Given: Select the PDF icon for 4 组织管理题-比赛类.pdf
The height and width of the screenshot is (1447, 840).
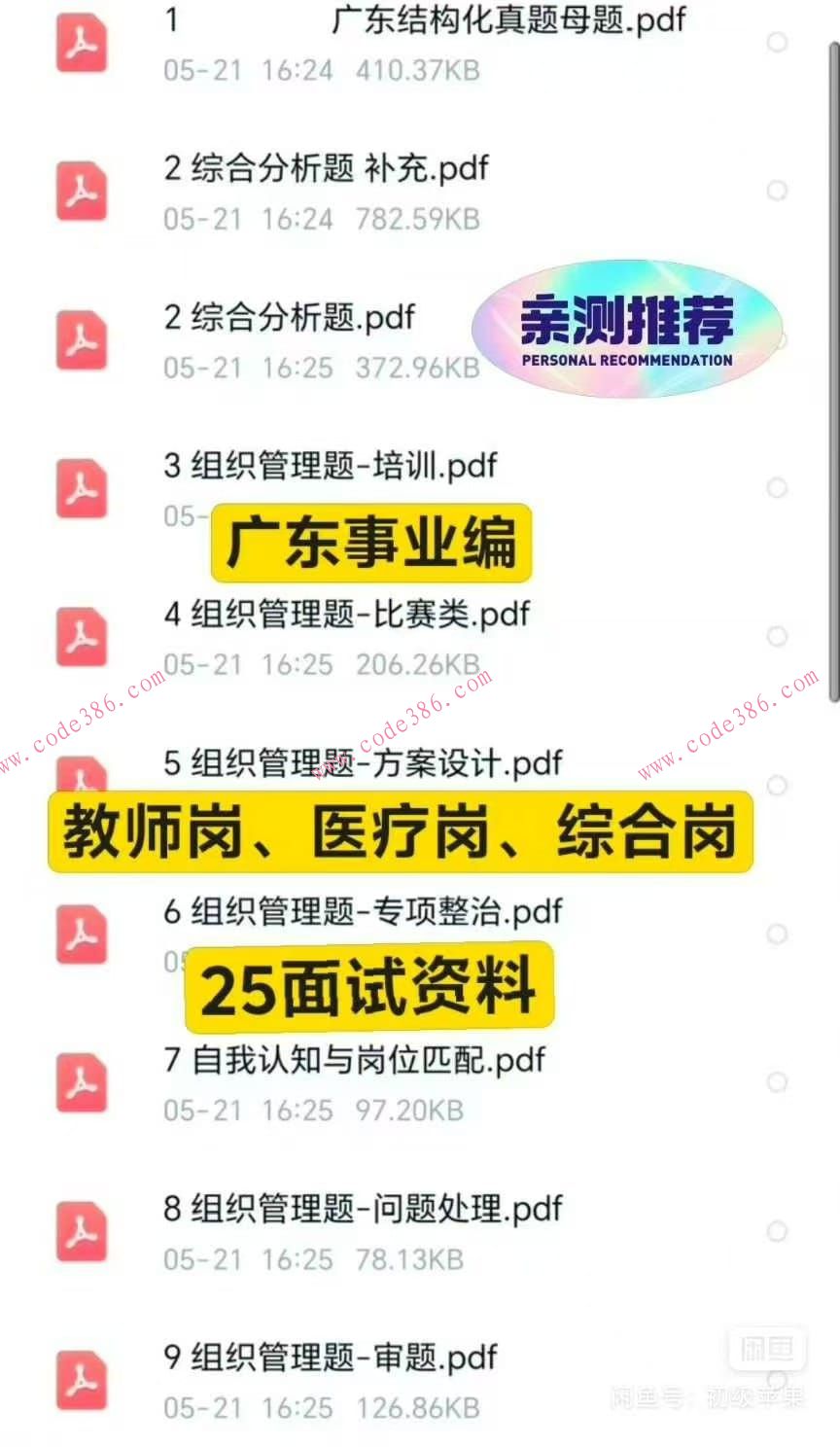Looking at the screenshot, I should [82, 637].
